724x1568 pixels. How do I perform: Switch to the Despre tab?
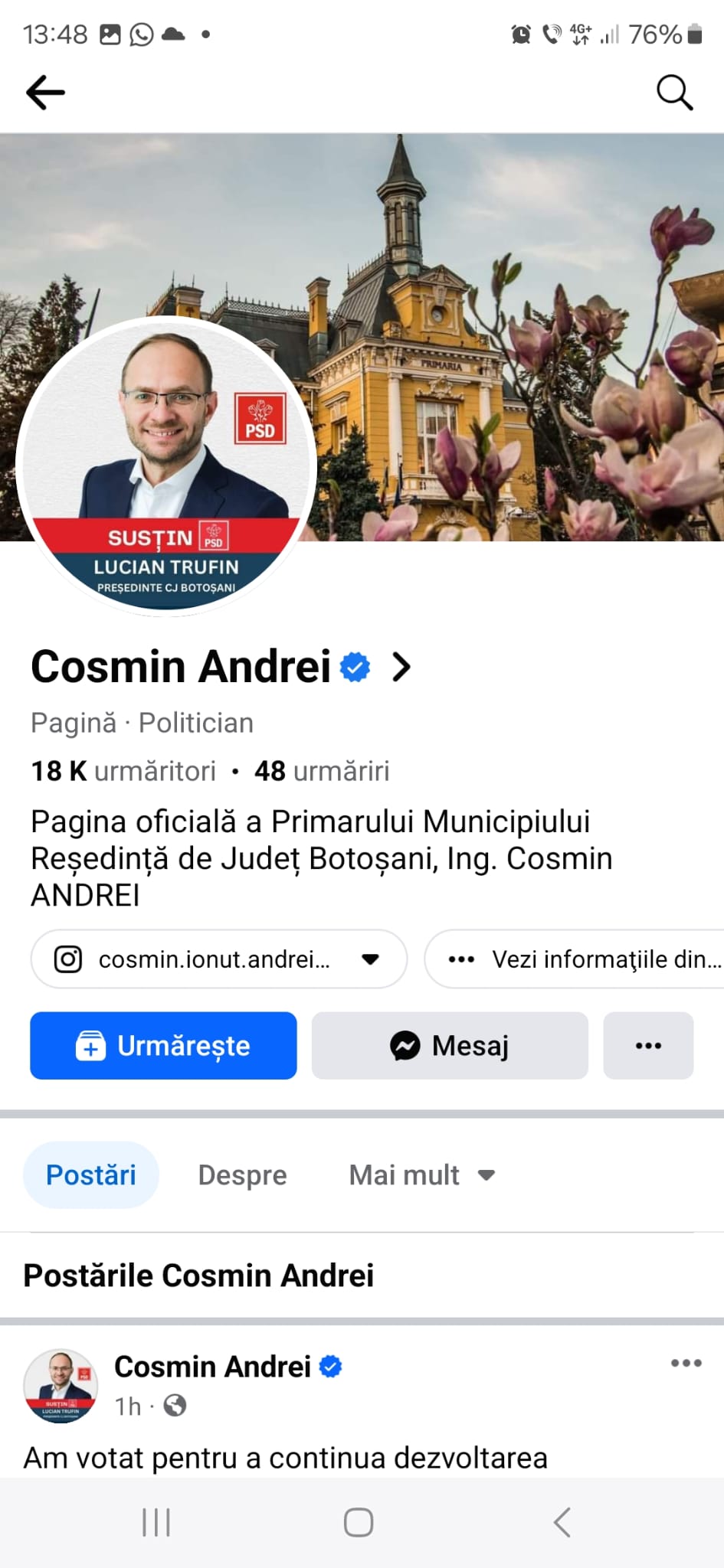coord(242,1174)
